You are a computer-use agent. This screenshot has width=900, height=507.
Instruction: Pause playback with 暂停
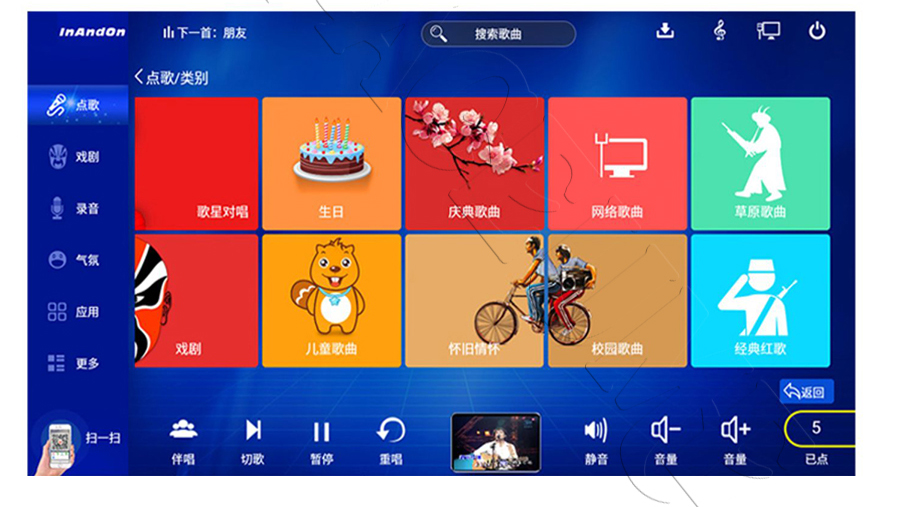pos(321,440)
